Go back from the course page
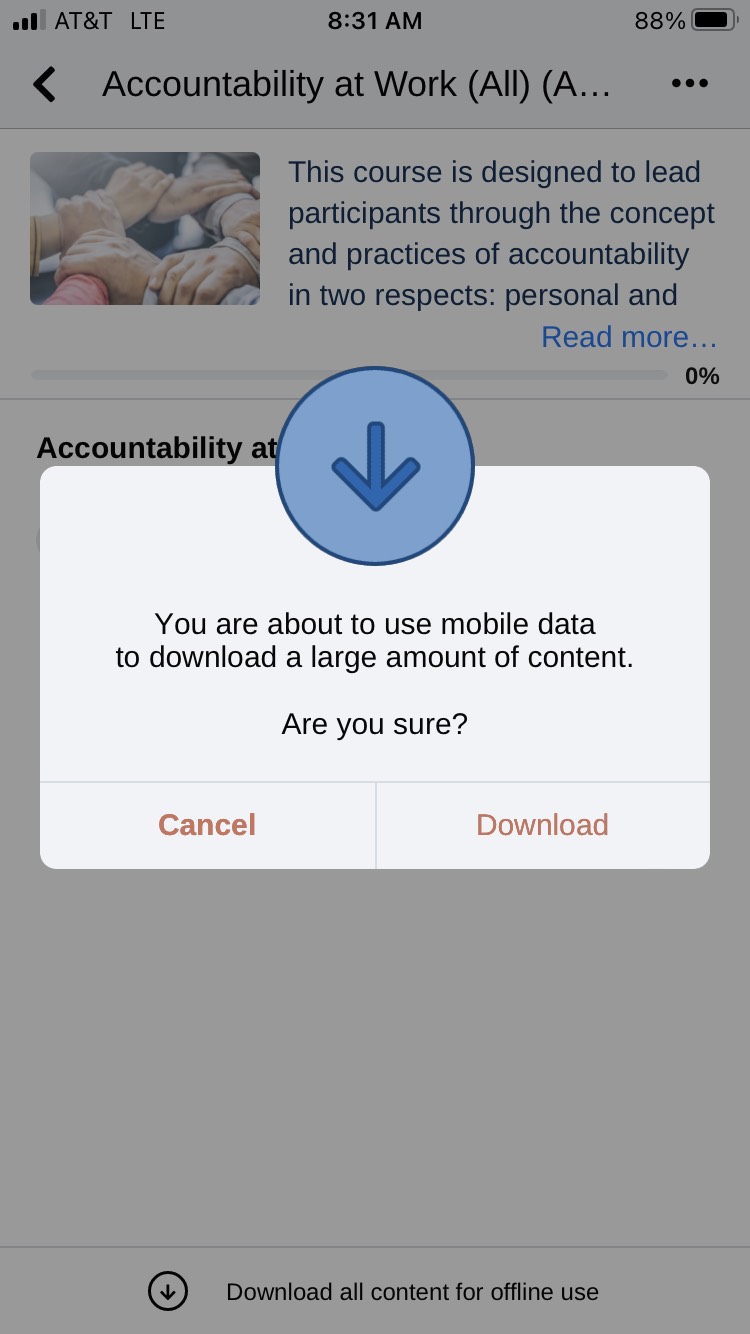The image size is (750, 1334). click(45, 84)
